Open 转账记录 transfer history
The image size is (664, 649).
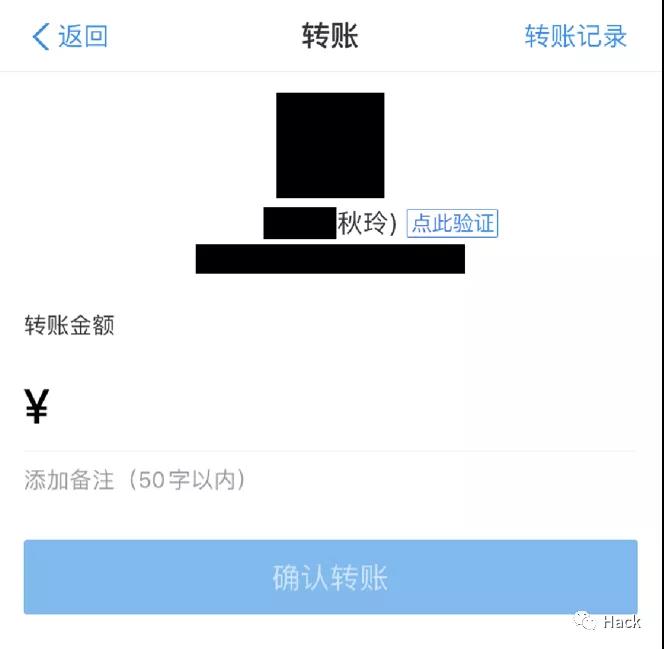click(575, 37)
